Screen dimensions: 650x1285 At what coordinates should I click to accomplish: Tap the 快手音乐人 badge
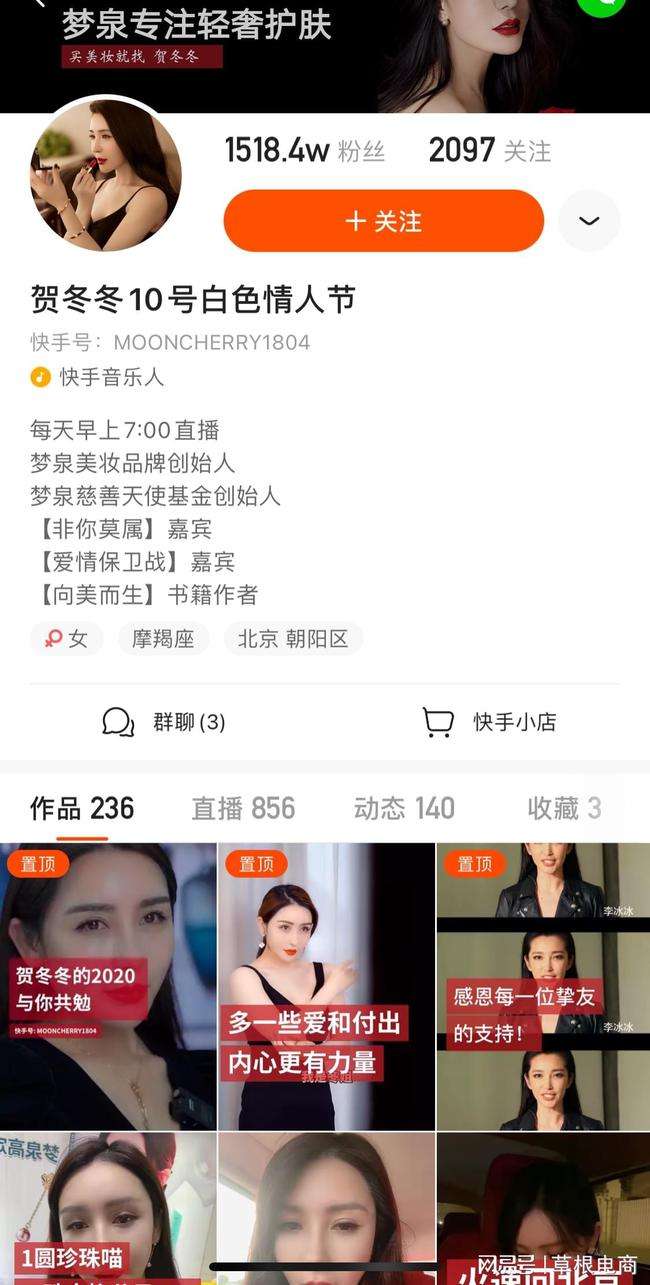[98, 377]
